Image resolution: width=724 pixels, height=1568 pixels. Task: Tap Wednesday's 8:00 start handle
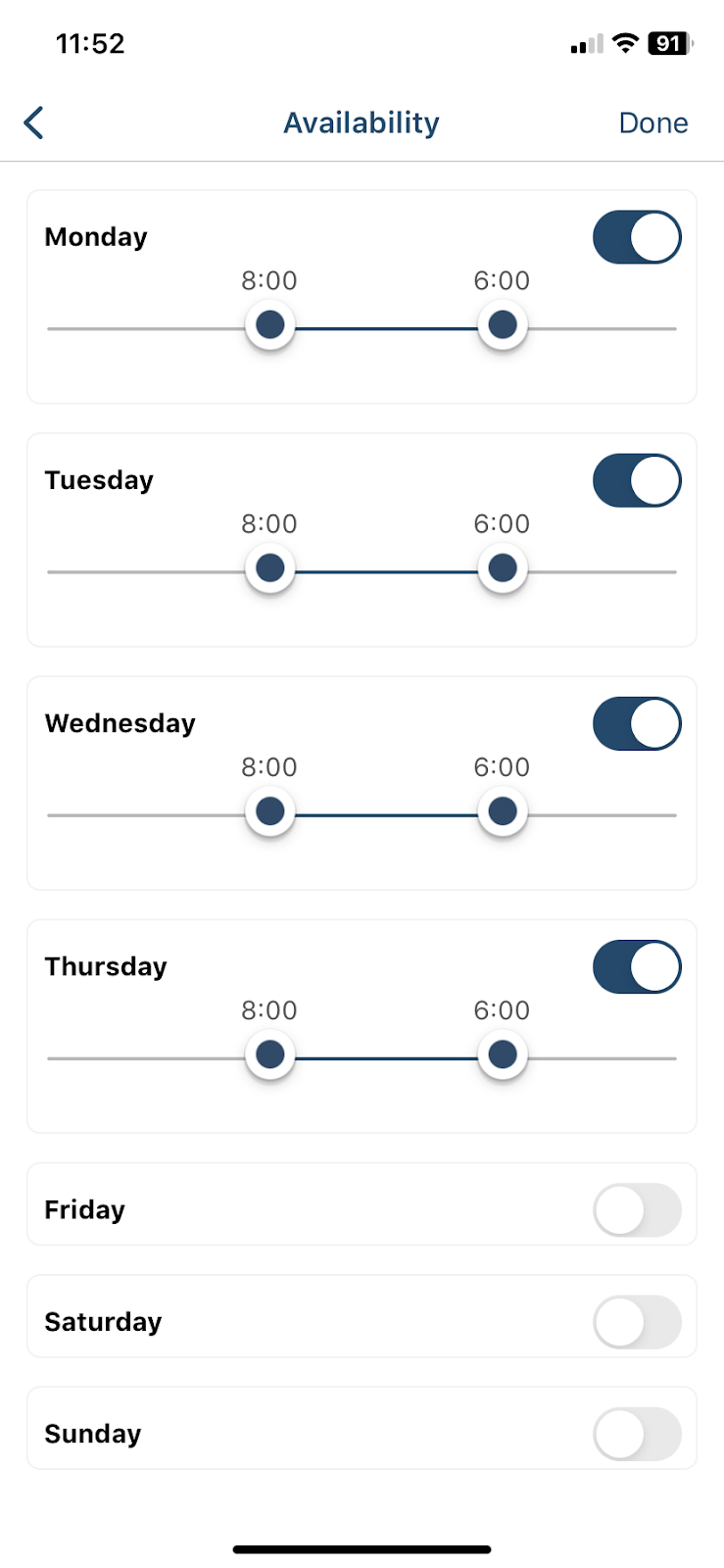click(270, 811)
